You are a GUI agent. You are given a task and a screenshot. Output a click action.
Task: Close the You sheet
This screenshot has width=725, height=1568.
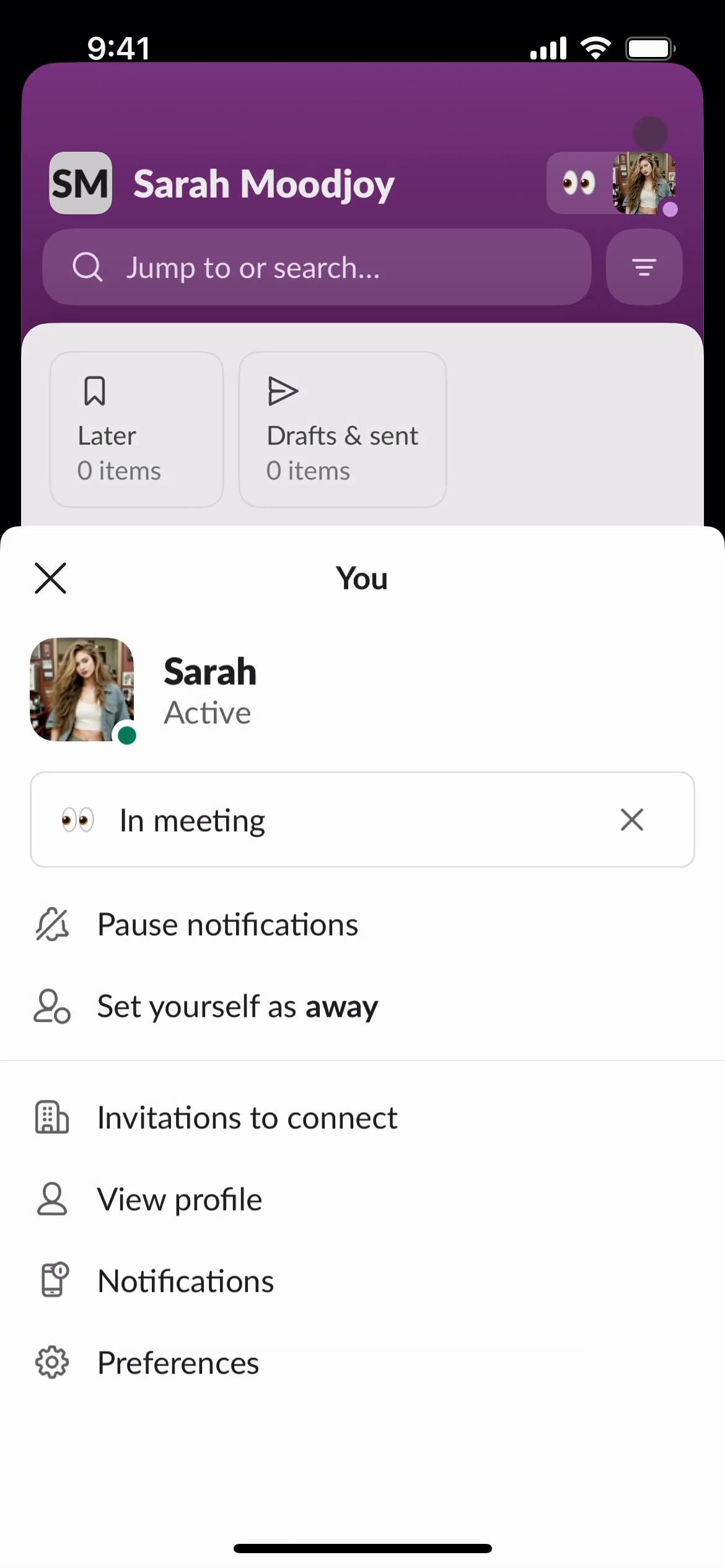[50, 578]
